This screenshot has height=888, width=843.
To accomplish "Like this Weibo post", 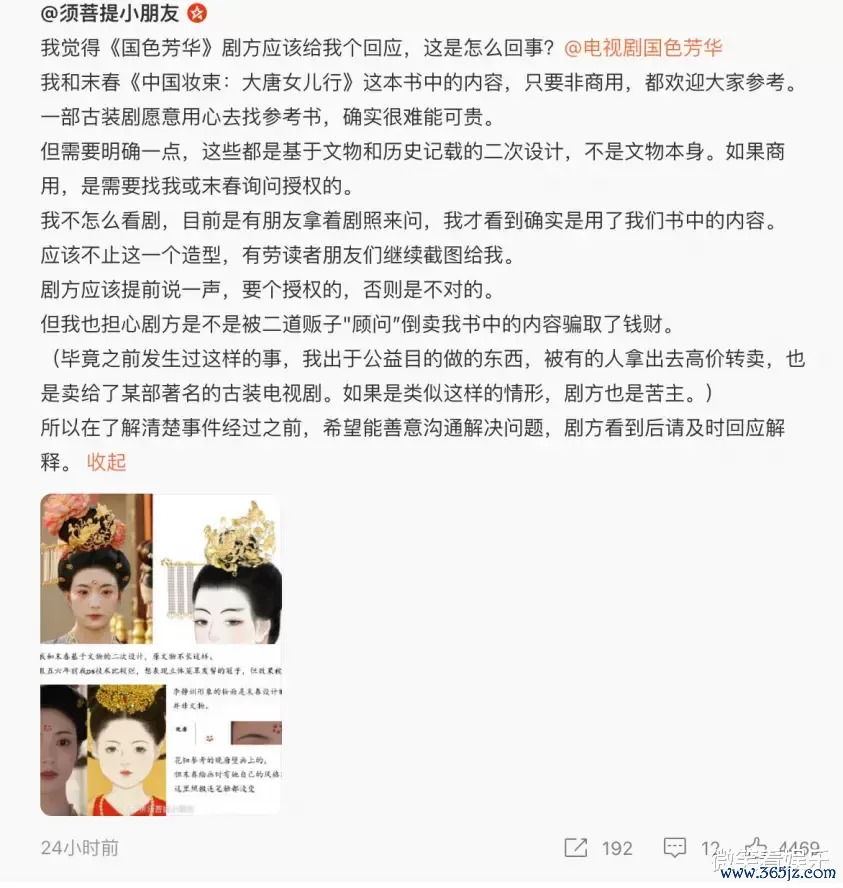I will pyautogui.click(x=757, y=847).
